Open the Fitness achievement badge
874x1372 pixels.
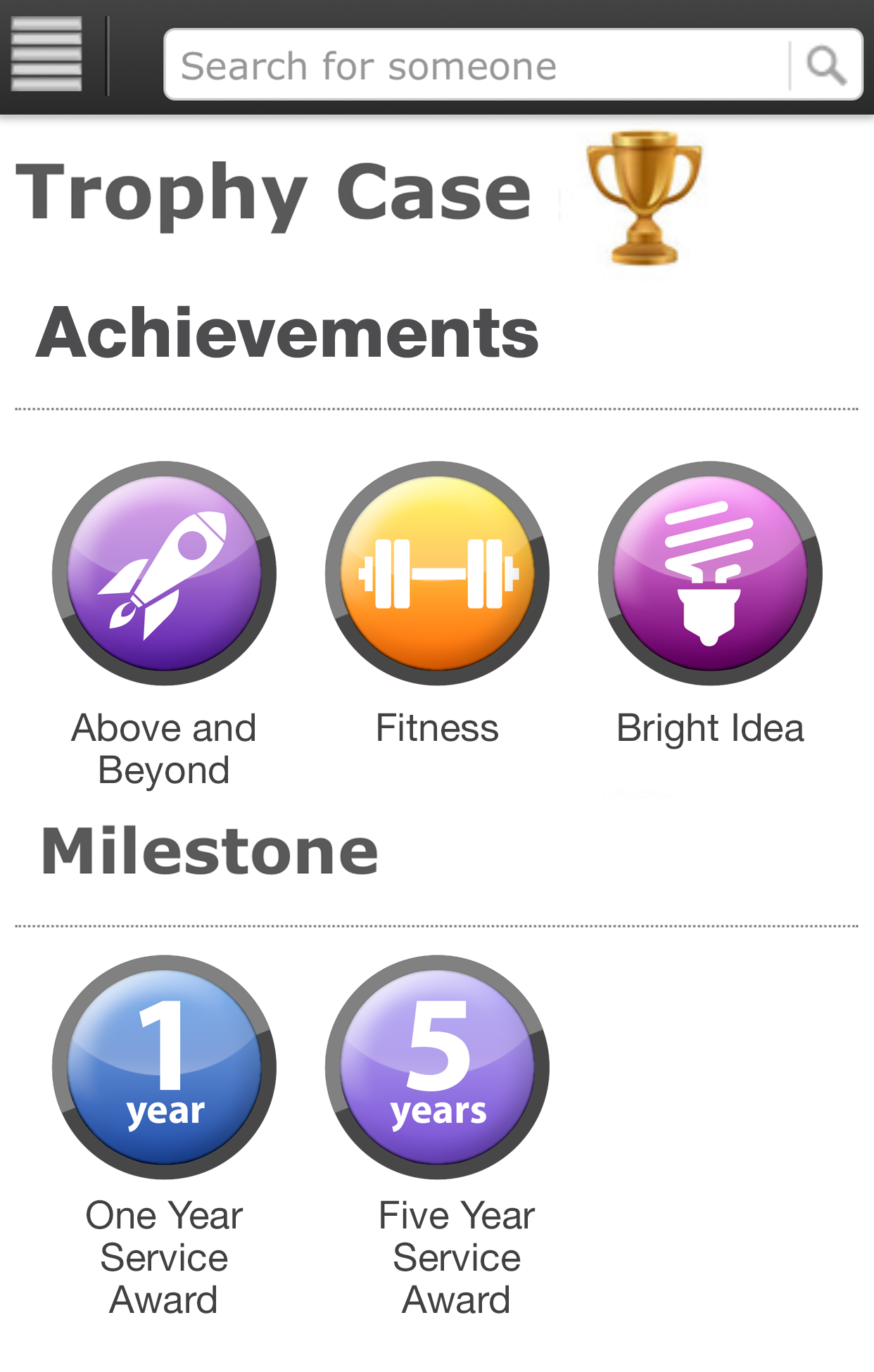[x=437, y=573]
